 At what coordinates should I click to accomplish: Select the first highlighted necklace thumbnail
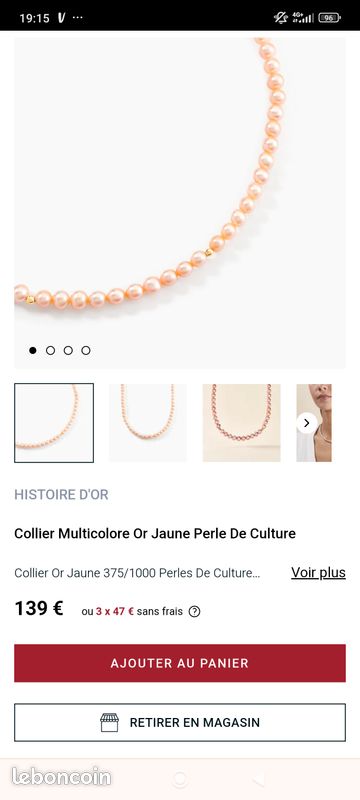[x=54, y=423]
